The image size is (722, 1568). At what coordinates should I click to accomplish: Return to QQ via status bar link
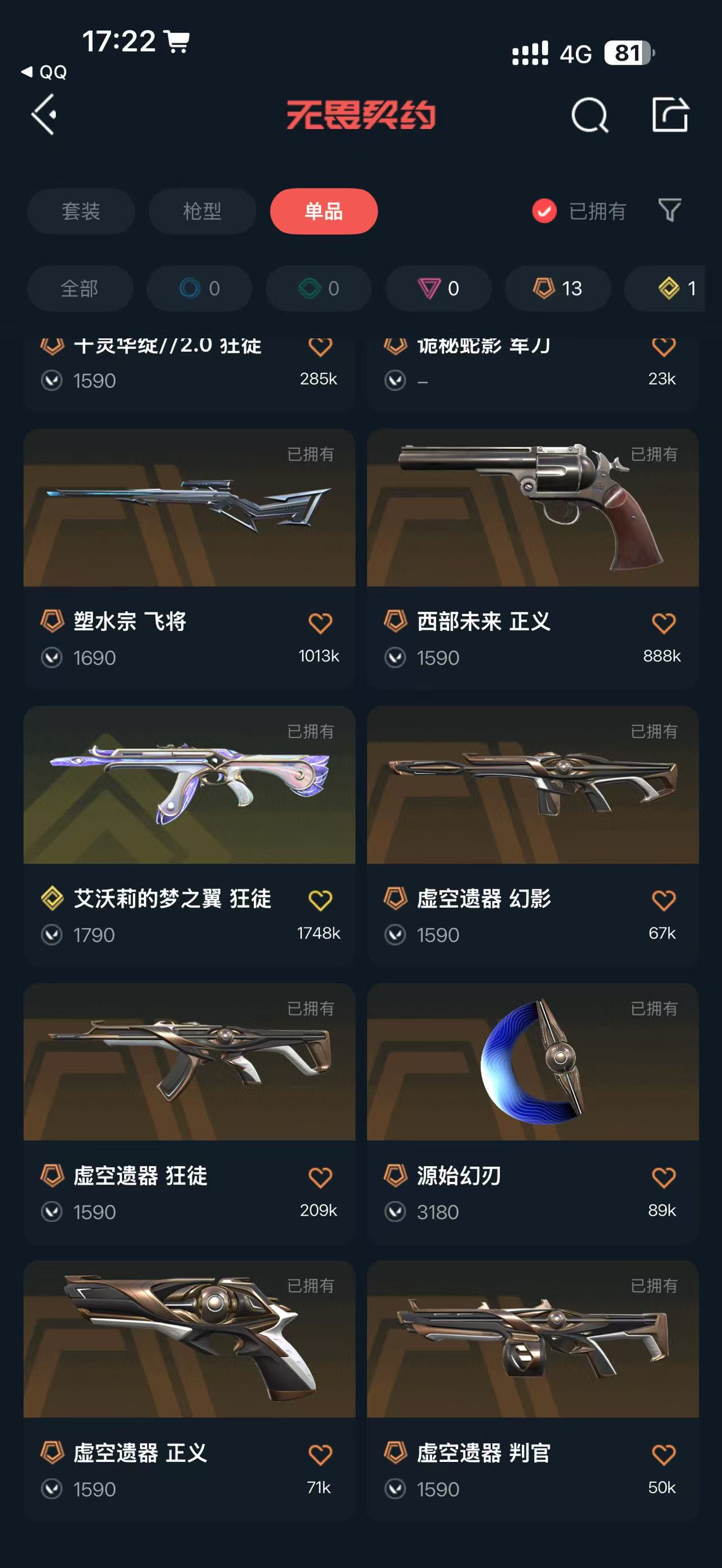44,72
